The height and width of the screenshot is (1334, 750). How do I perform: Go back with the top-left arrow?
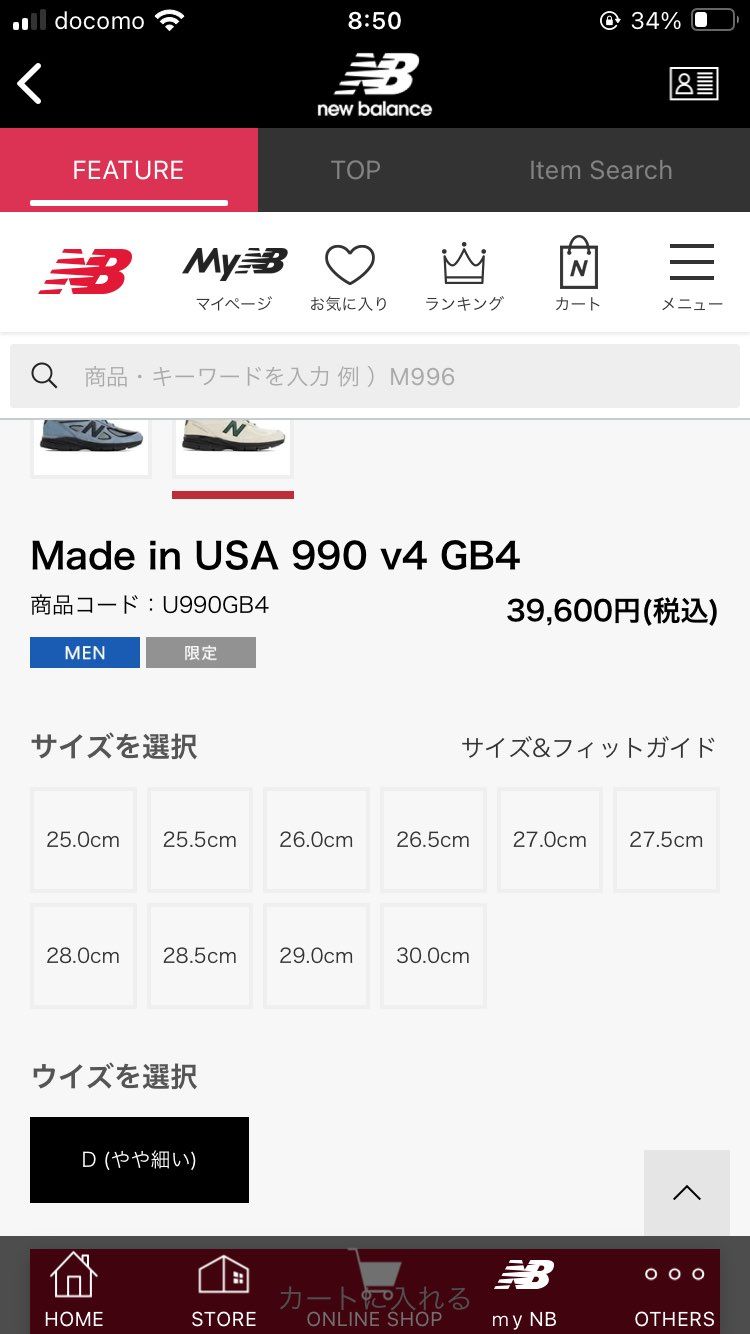pyautogui.click(x=30, y=83)
